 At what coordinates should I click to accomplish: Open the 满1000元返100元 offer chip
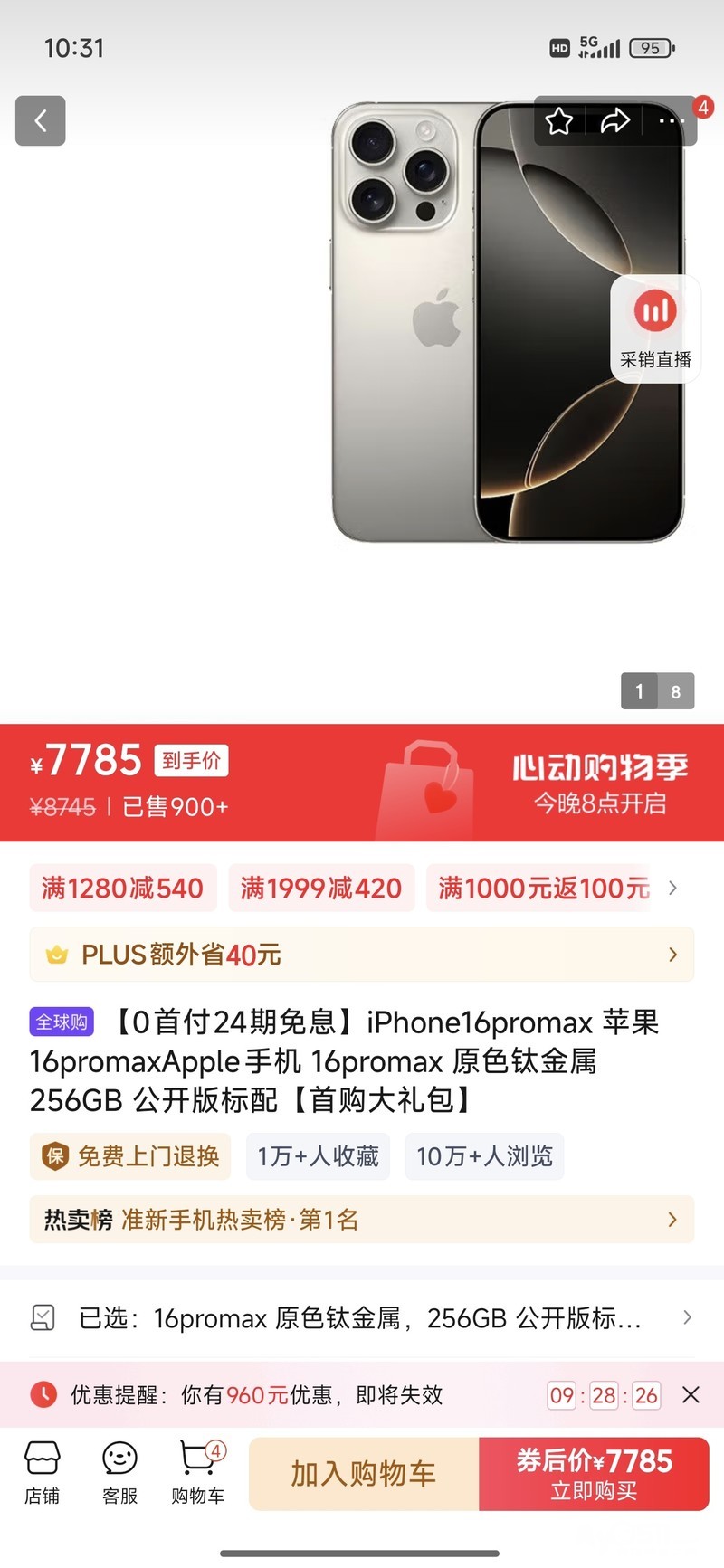pos(543,889)
